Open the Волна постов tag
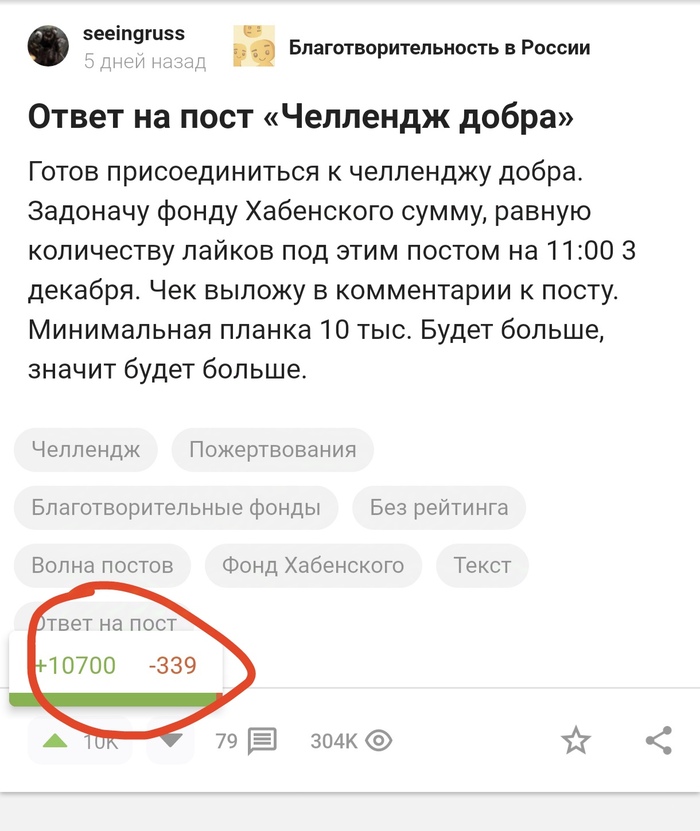The image size is (700, 831). tap(102, 566)
